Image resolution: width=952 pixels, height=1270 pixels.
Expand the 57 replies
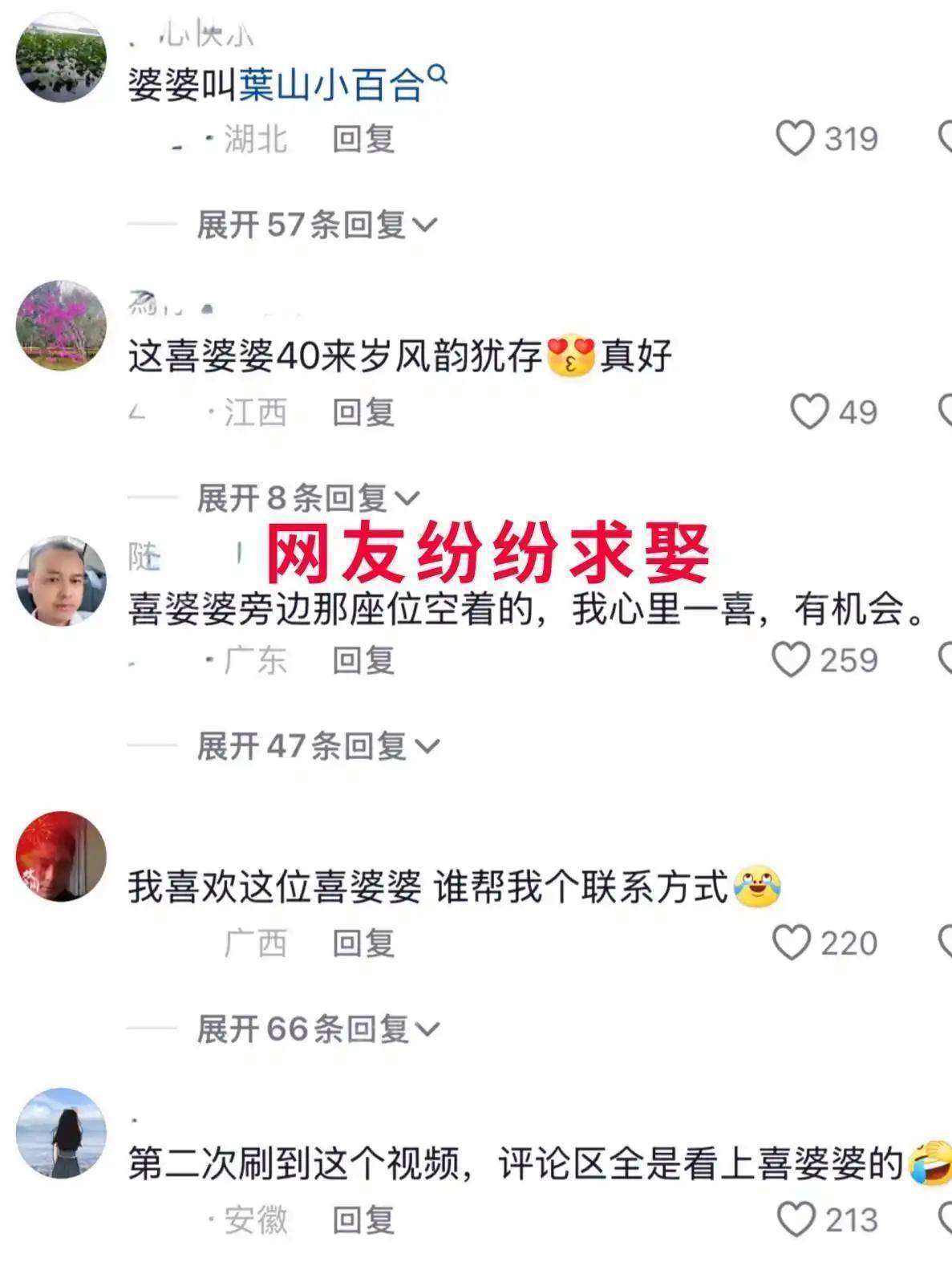coord(317,225)
